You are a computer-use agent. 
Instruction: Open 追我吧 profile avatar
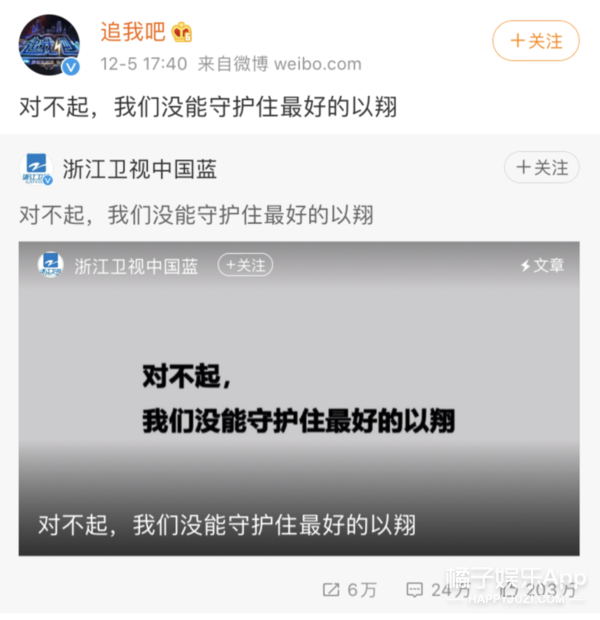pos(49,45)
